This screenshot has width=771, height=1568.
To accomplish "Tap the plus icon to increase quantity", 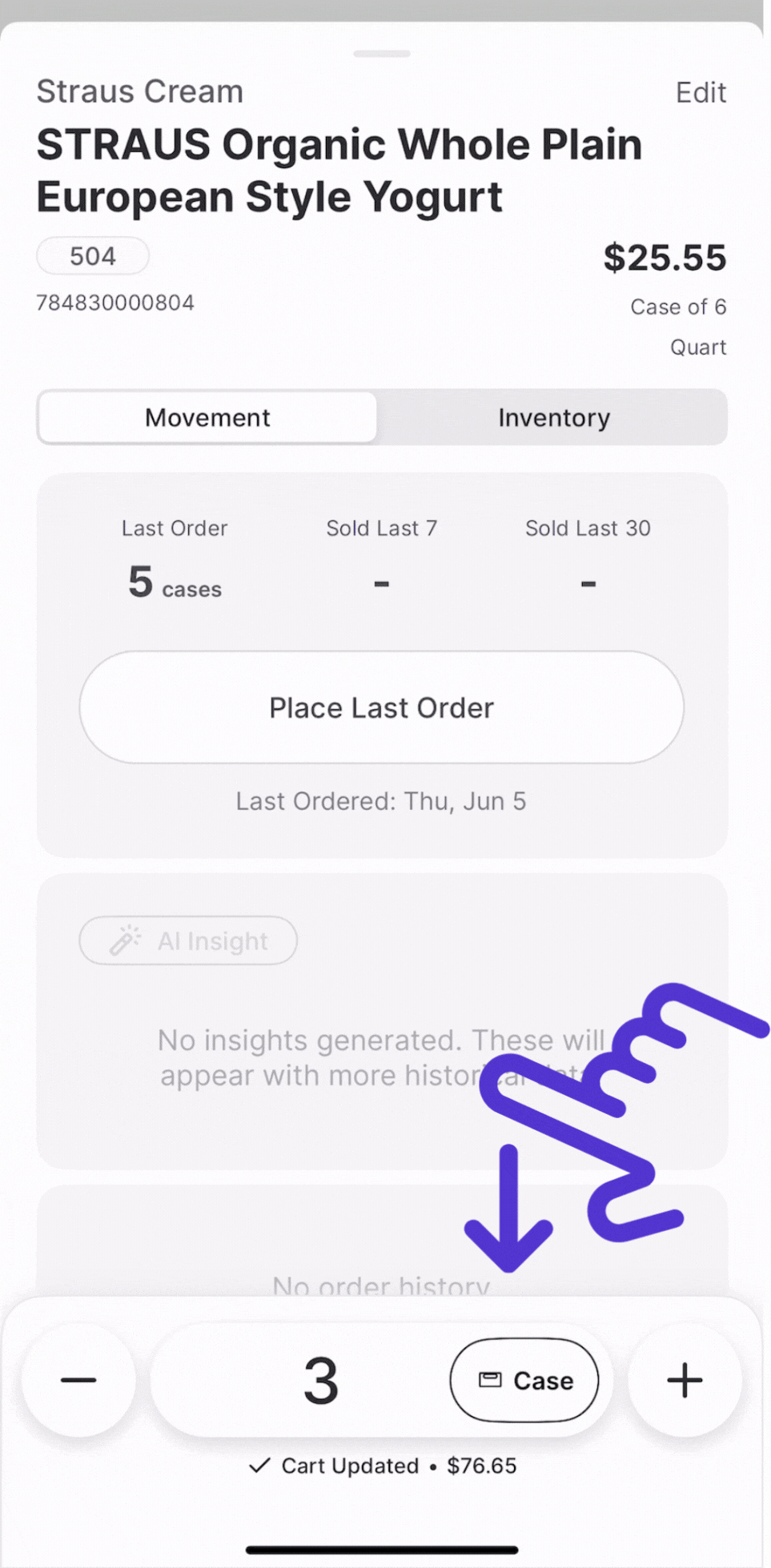I will (x=685, y=1380).
